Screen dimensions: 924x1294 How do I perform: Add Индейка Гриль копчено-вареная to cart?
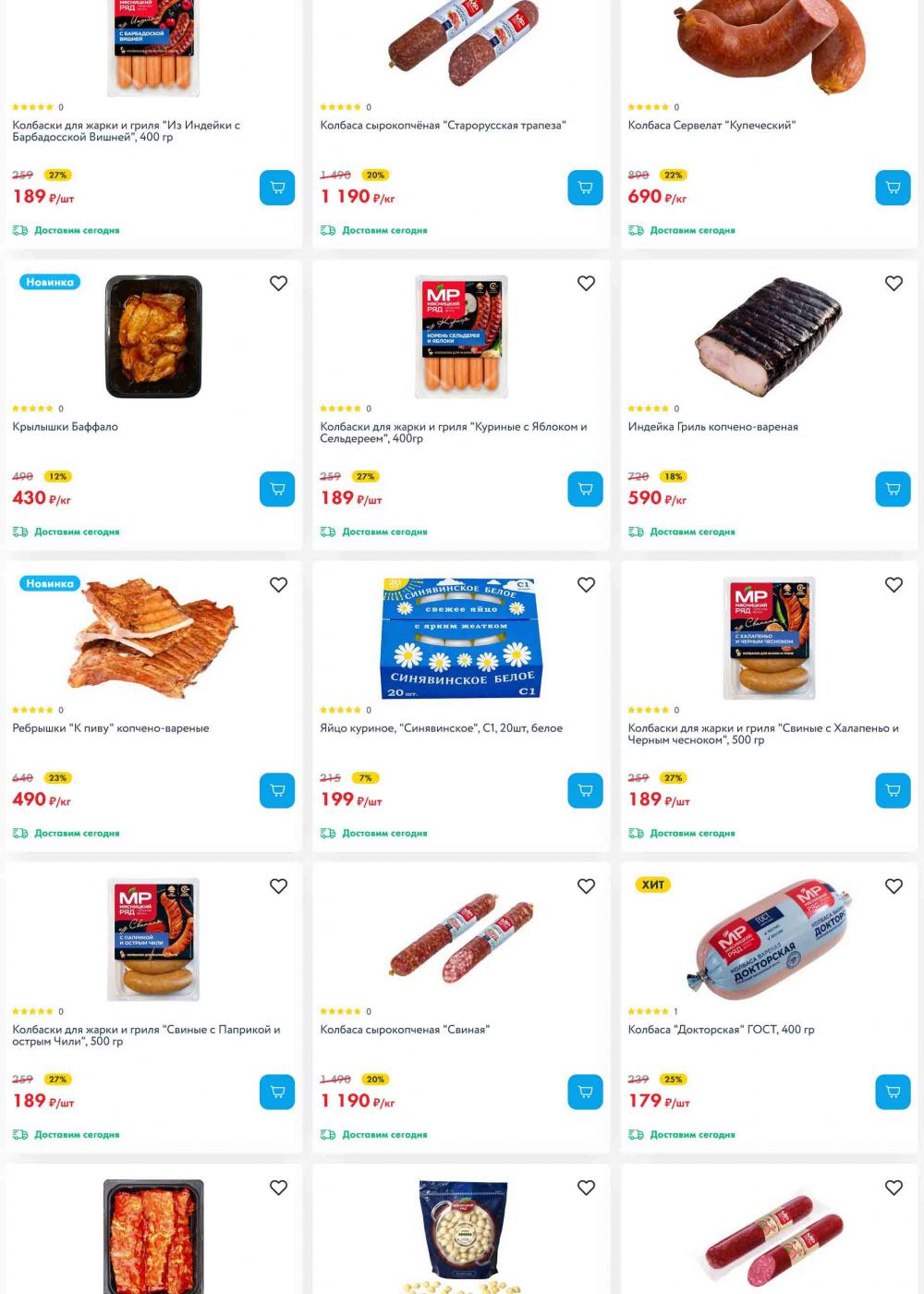[893, 489]
